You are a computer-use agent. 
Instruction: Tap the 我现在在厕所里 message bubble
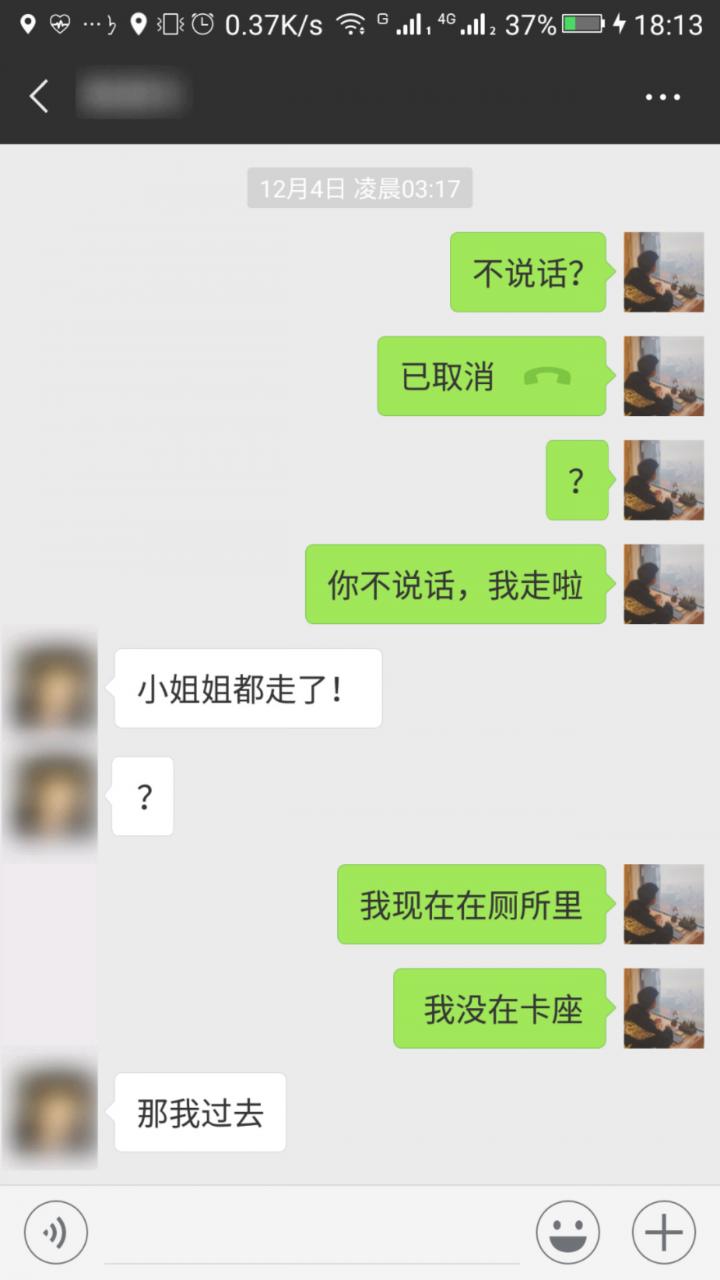(471, 905)
